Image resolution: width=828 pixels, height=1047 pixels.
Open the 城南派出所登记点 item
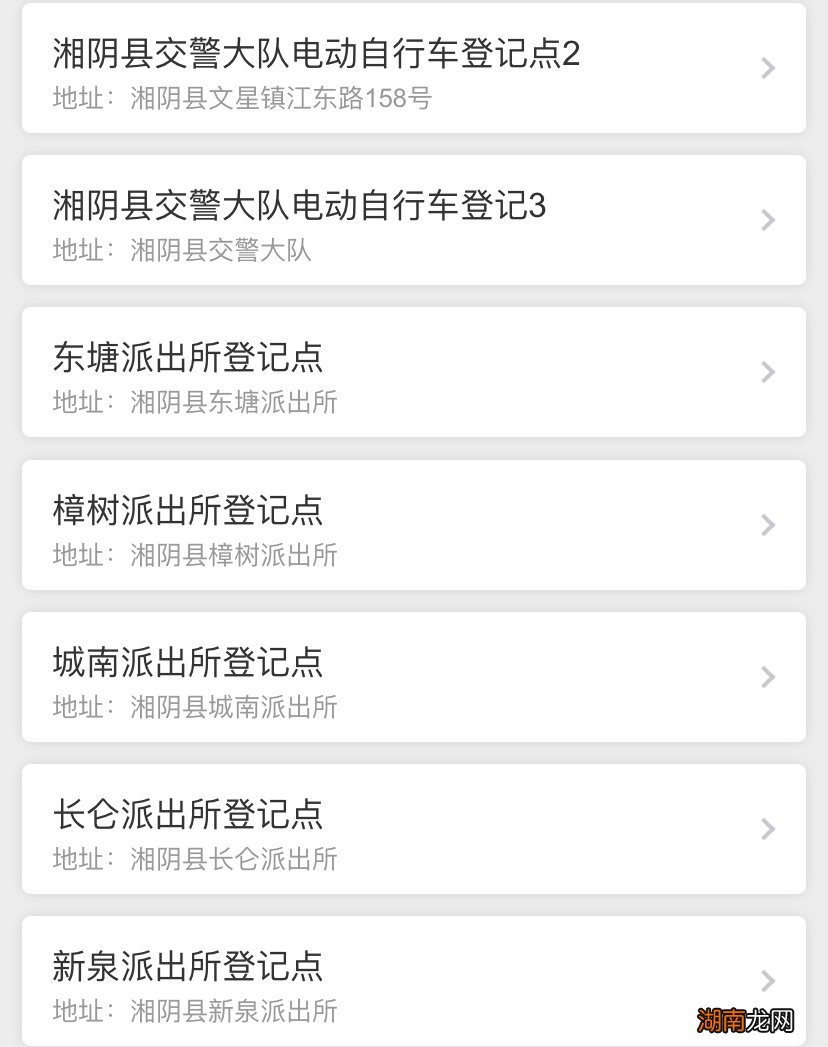(x=187, y=663)
